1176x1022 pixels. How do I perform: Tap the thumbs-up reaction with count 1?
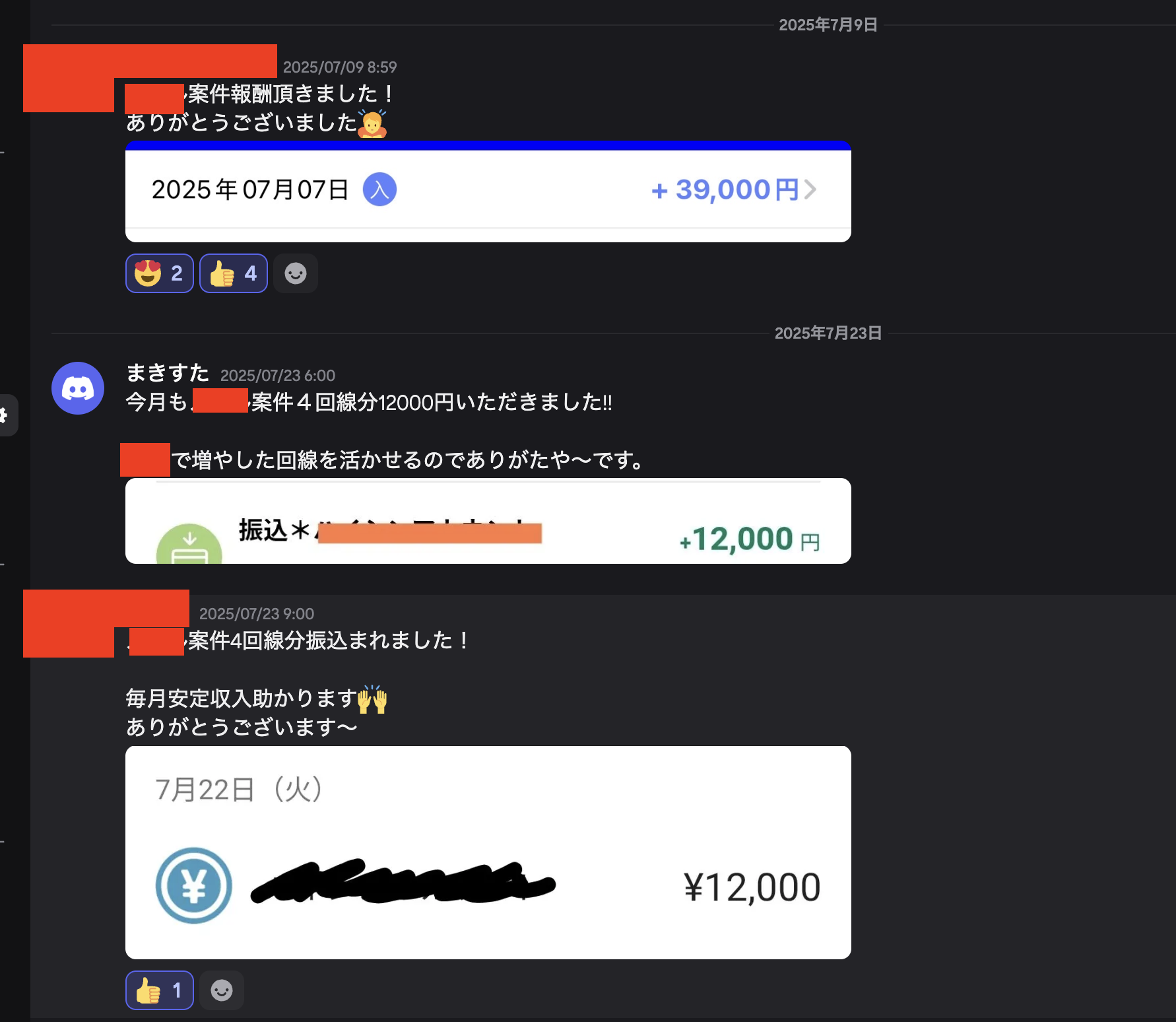(x=159, y=990)
